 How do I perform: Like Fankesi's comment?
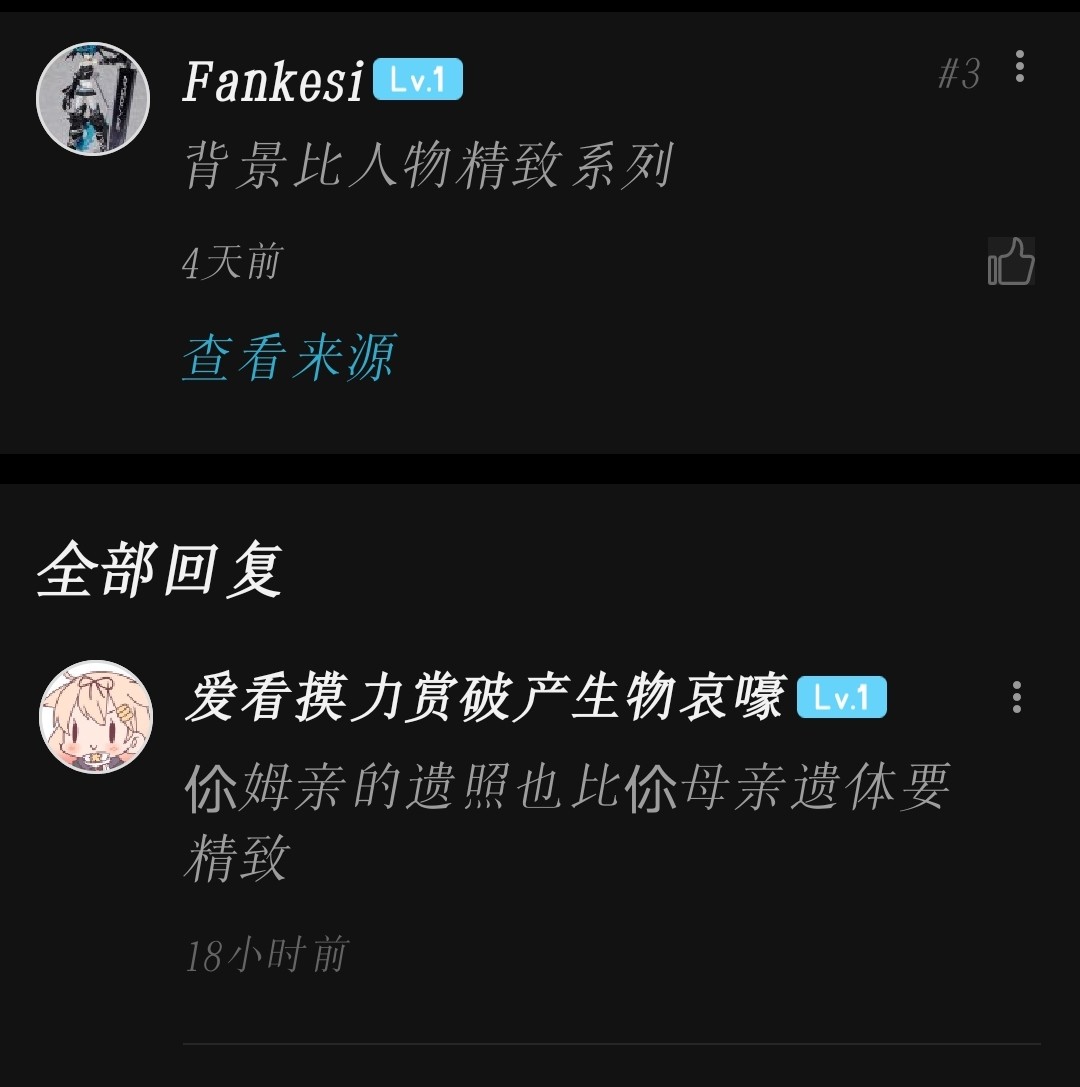tap(1010, 262)
